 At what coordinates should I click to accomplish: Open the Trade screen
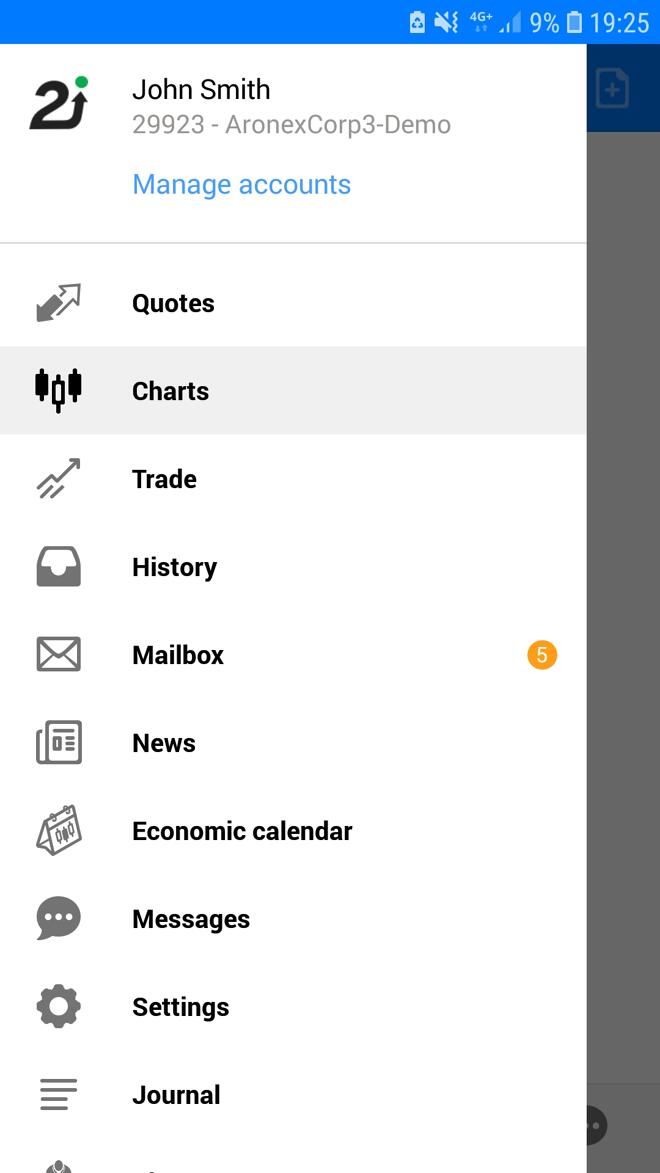click(x=293, y=479)
